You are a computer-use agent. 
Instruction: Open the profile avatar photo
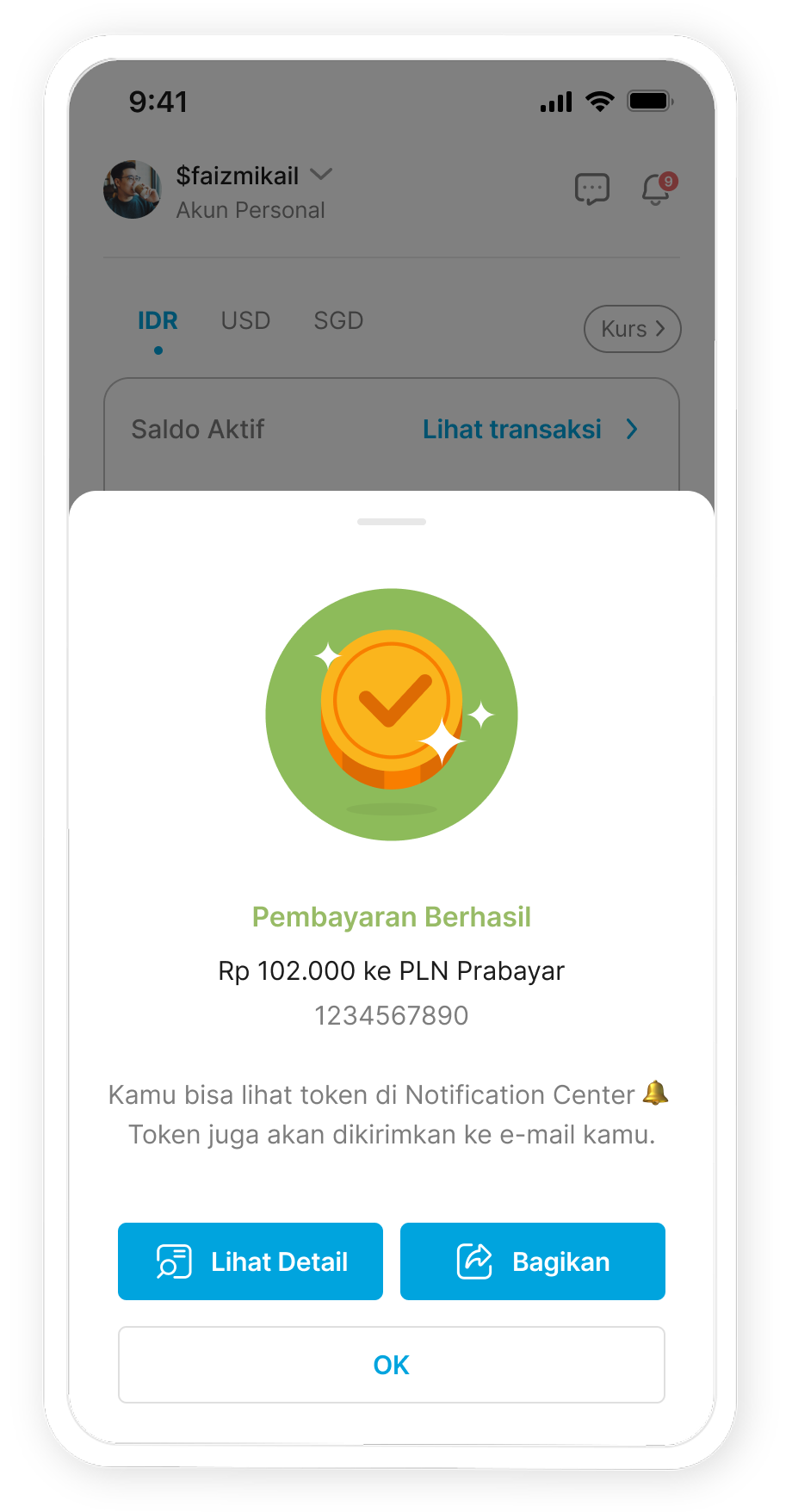click(133, 189)
